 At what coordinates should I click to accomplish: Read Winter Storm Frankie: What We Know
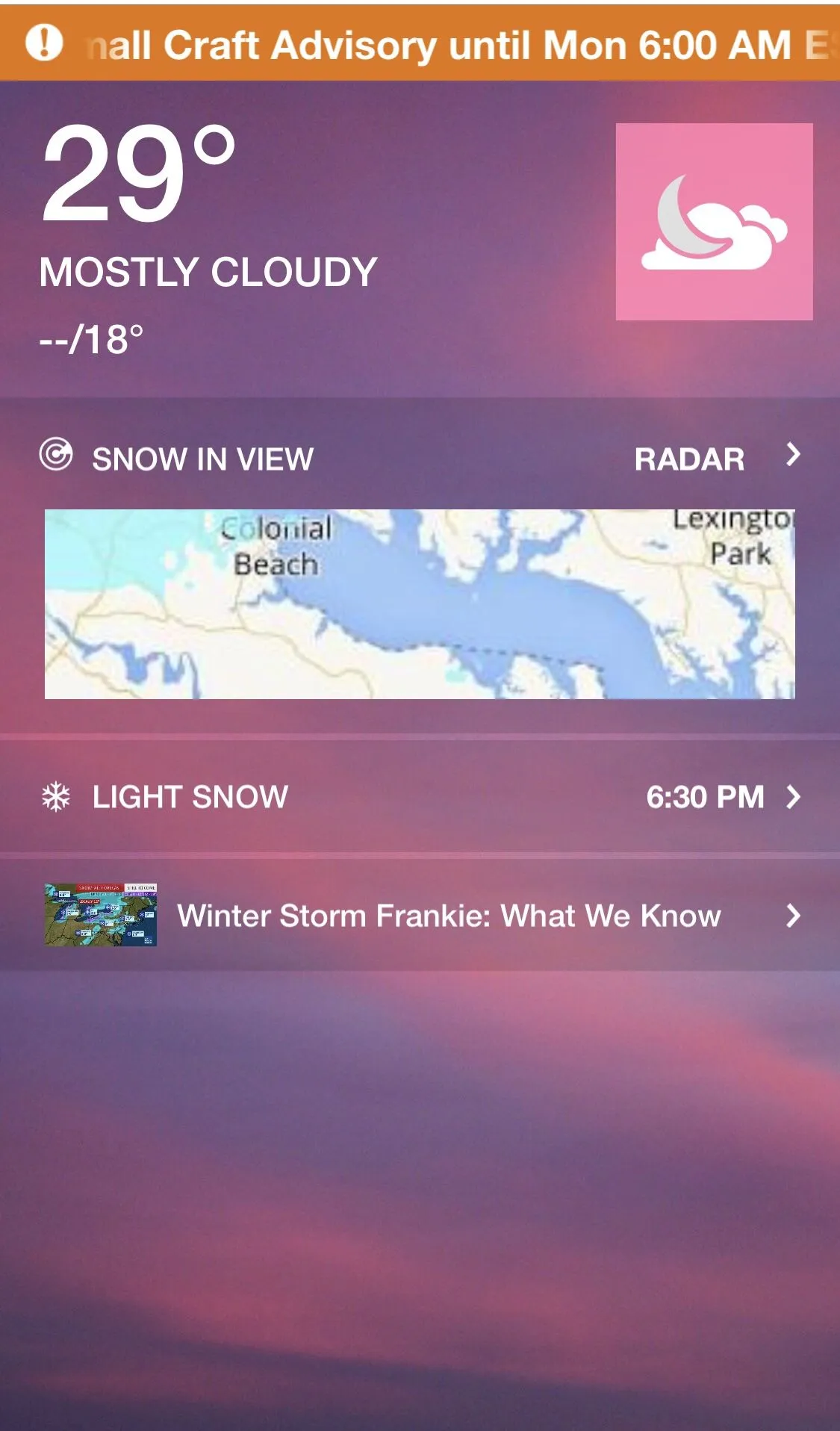tap(448, 916)
